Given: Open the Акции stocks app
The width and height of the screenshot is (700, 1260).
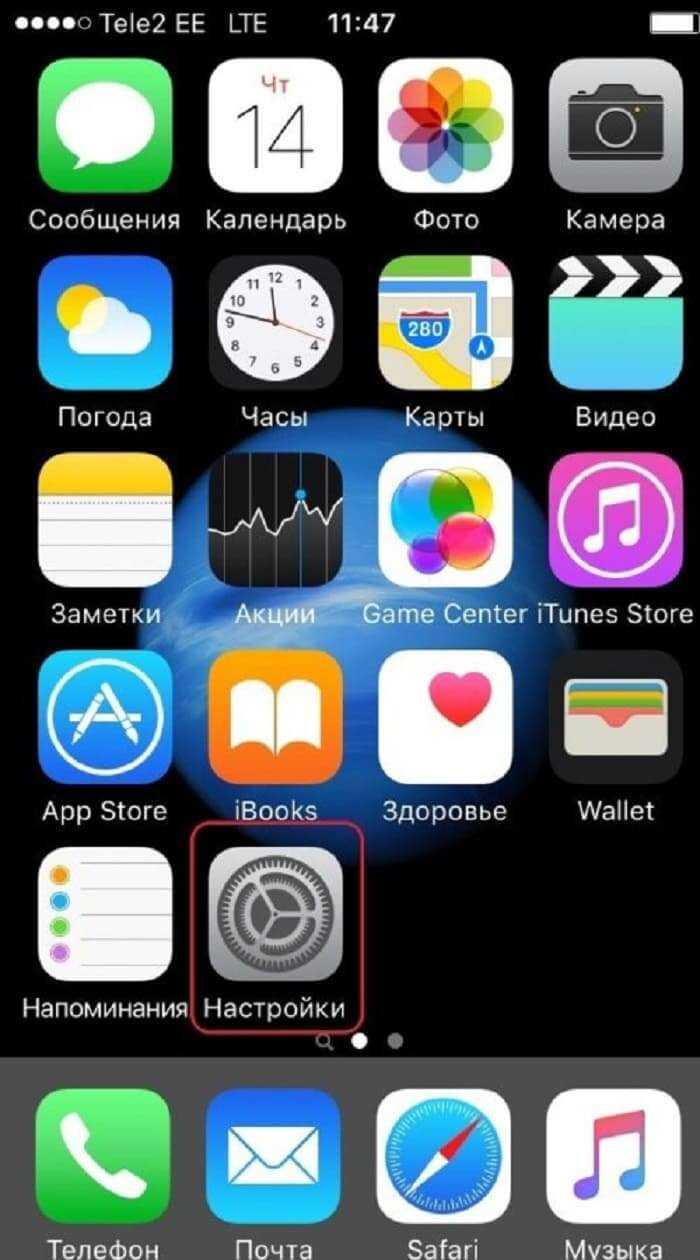Looking at the screenshot, I should [x=275, y=520].
